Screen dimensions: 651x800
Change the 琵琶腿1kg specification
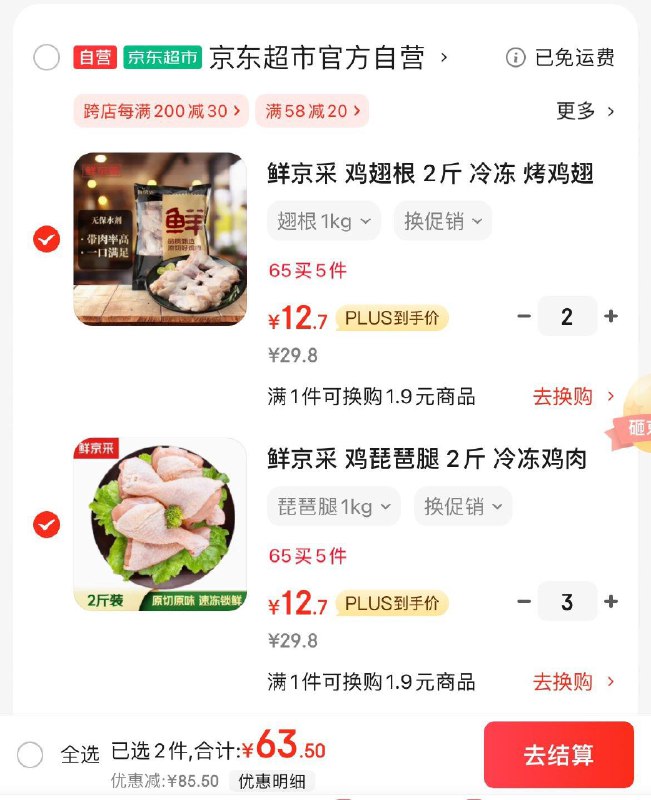(x=333, y=507)
